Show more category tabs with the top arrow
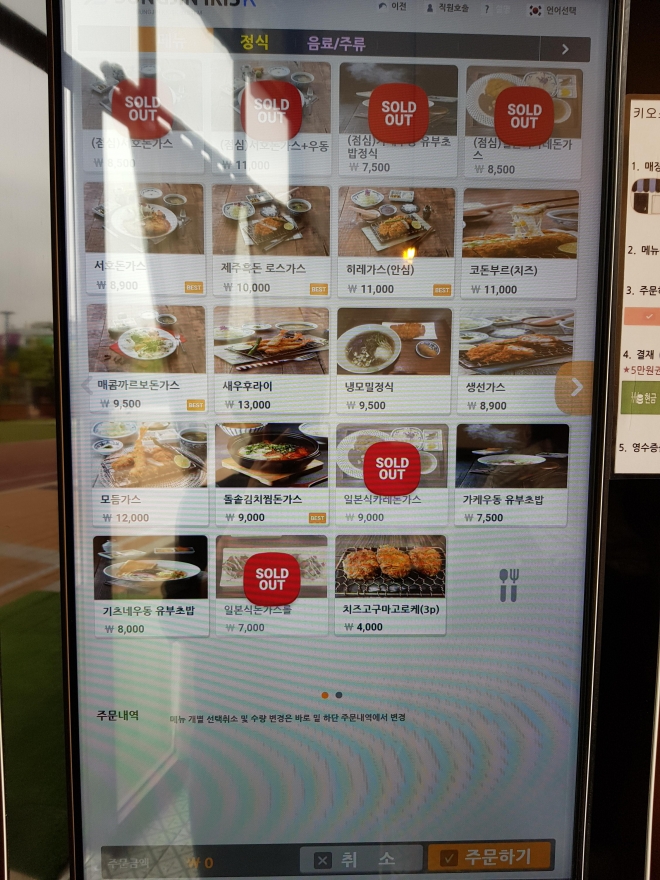The image size is (660, 880). click(x=565, y=49)
